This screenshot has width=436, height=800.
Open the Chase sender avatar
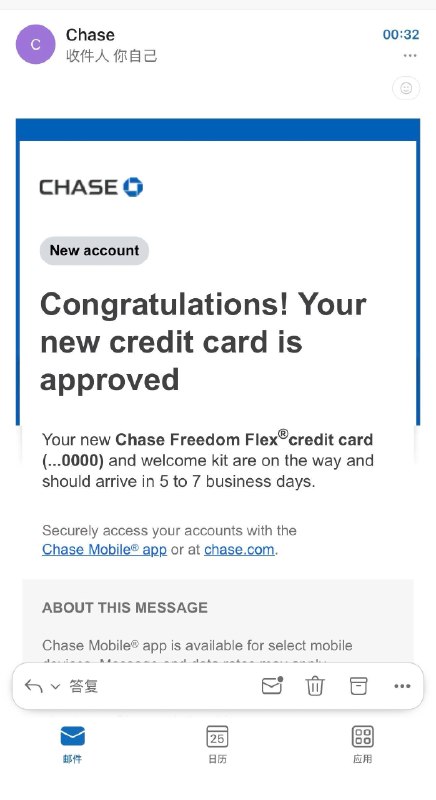coord(36,44)
